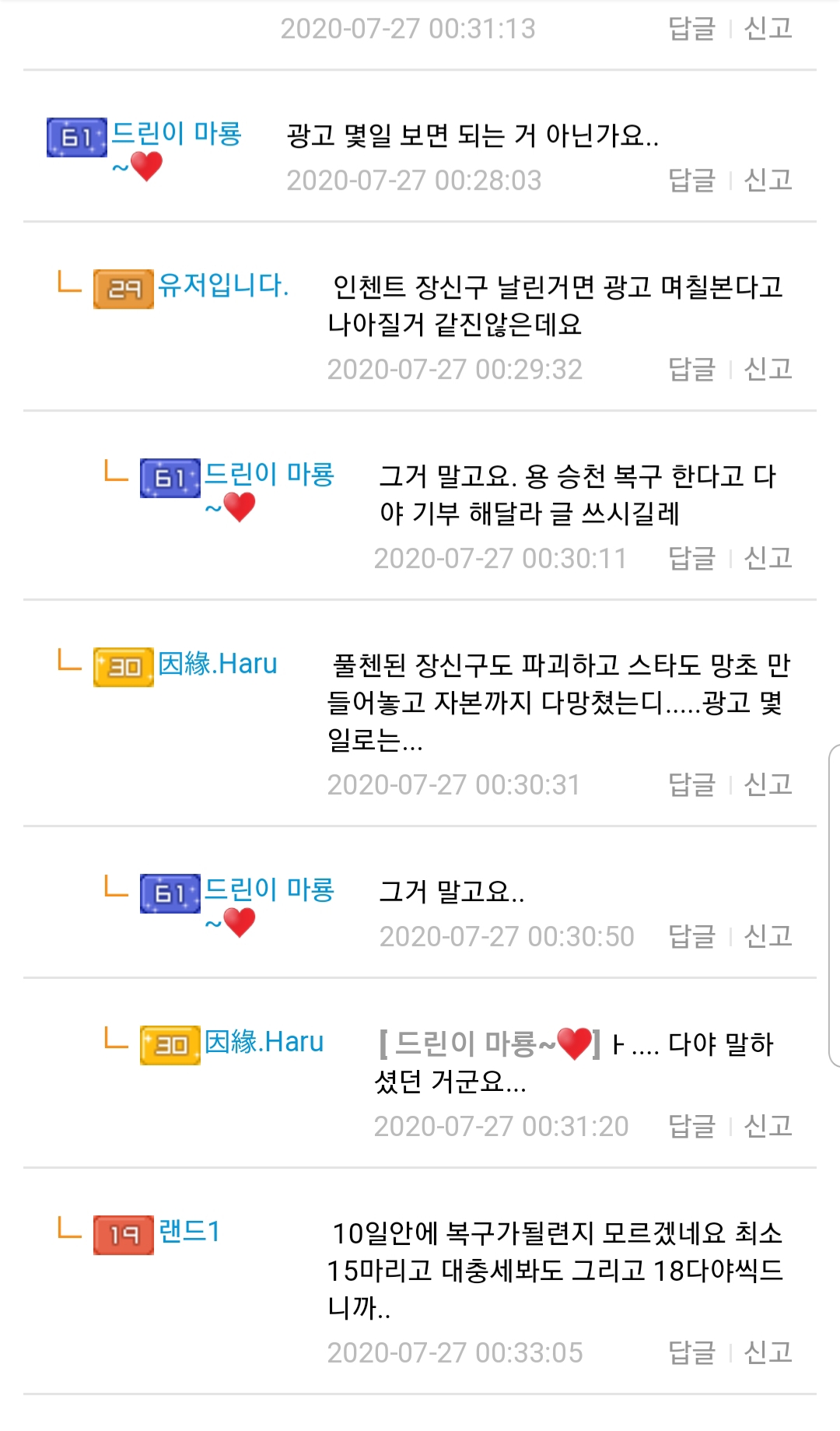Reply to the topmost comment at 00:31:13

pyautogui.click(x=691, y=29)
